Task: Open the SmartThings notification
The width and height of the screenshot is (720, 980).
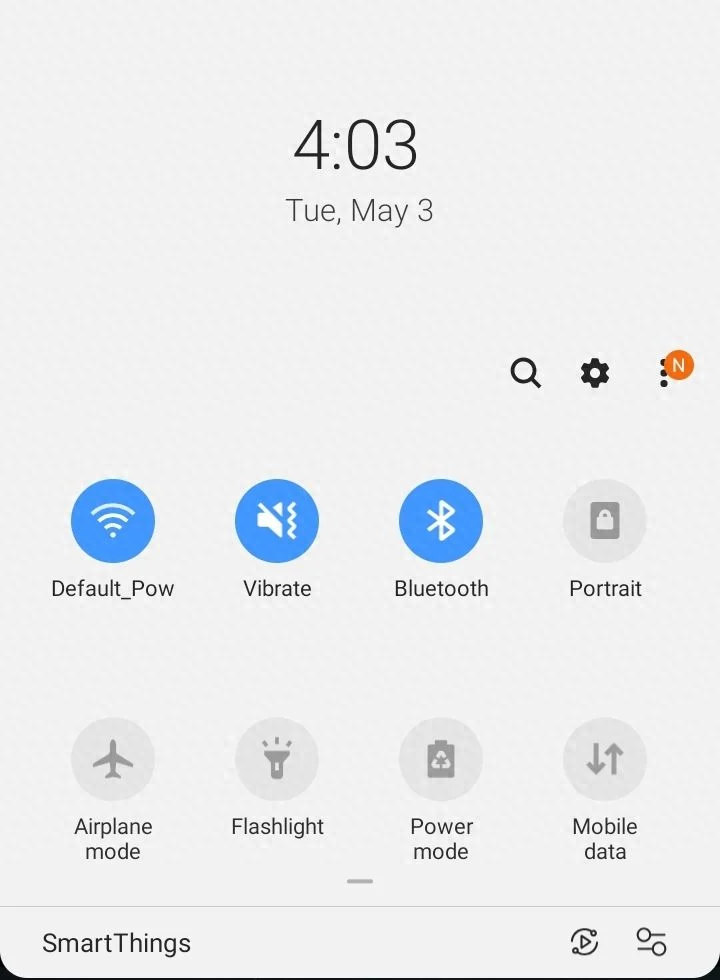Action: pyautogui.click(x=116, y=941)
